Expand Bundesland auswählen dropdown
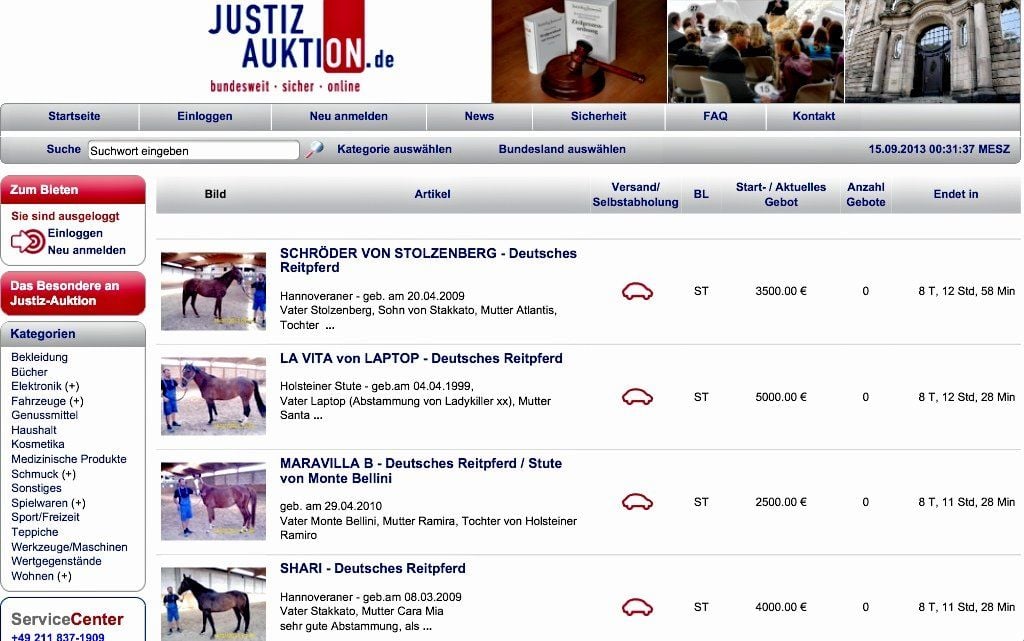 click(562, 149)
